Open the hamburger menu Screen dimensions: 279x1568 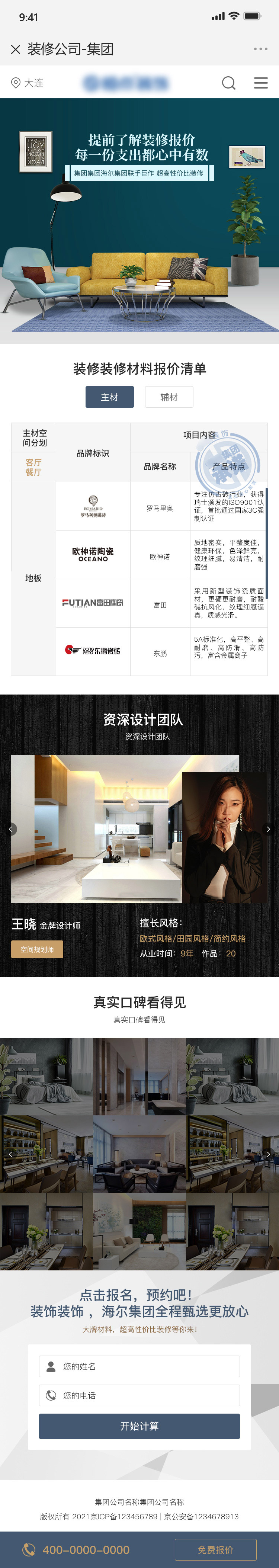coord(261,83)
